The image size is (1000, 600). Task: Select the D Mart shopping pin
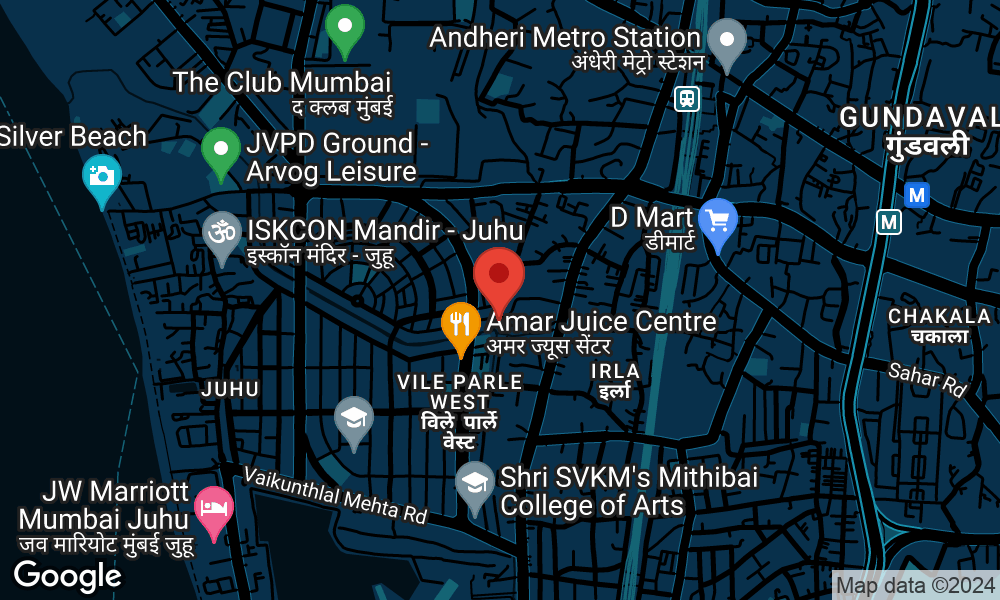tap(718, 220)
